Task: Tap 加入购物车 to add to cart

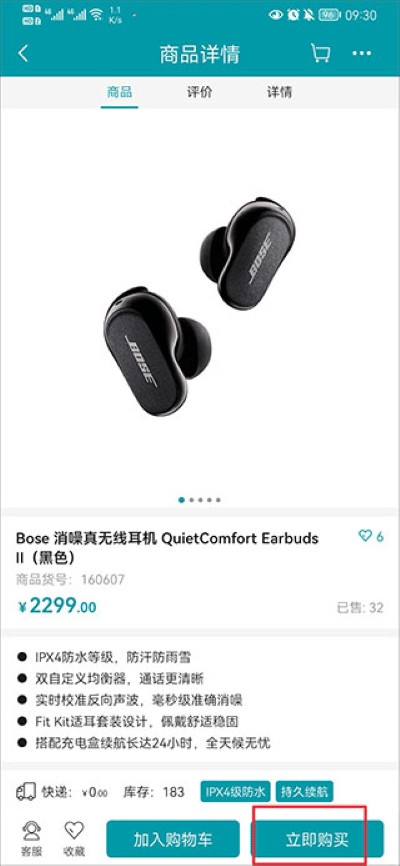Action: (173, 839)
